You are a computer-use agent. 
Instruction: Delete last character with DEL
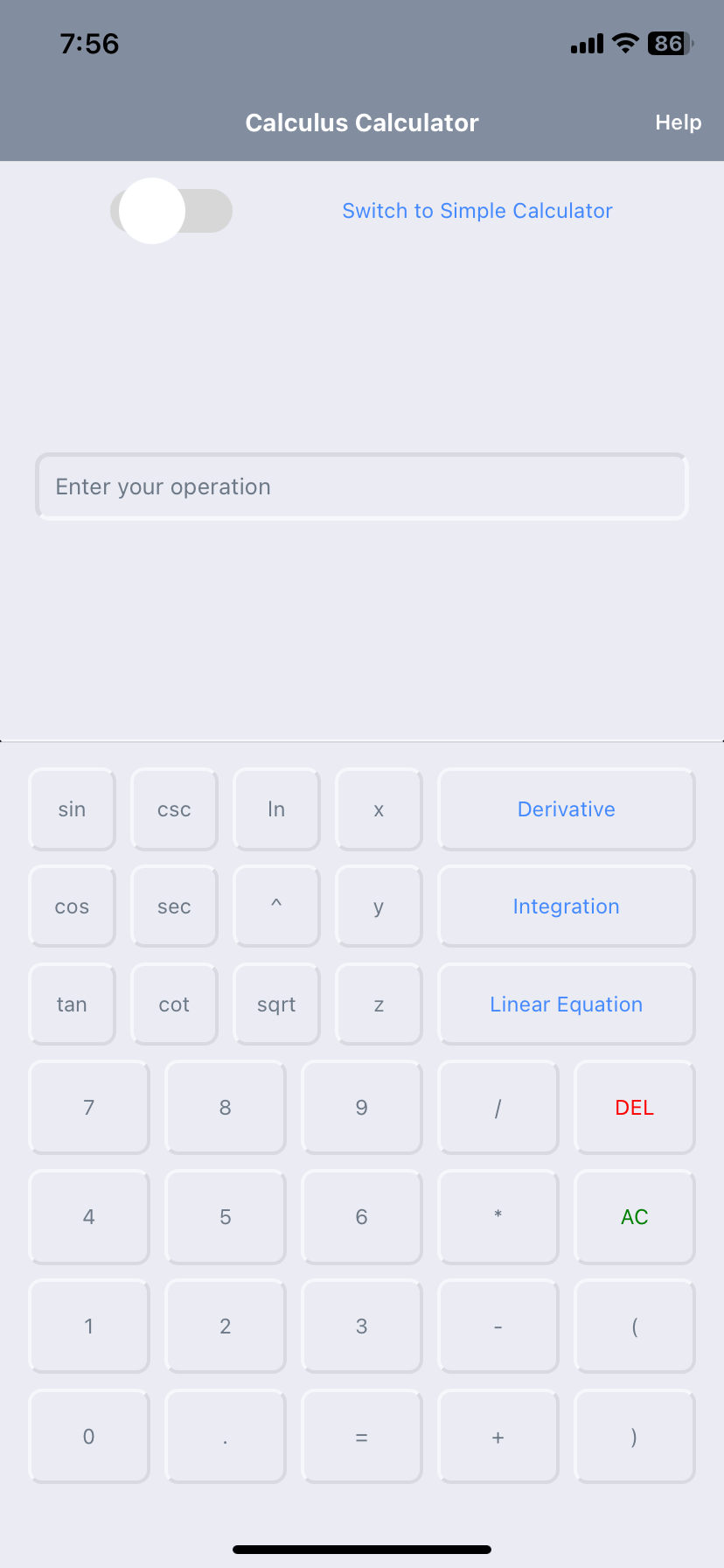tap(634, 1108)
